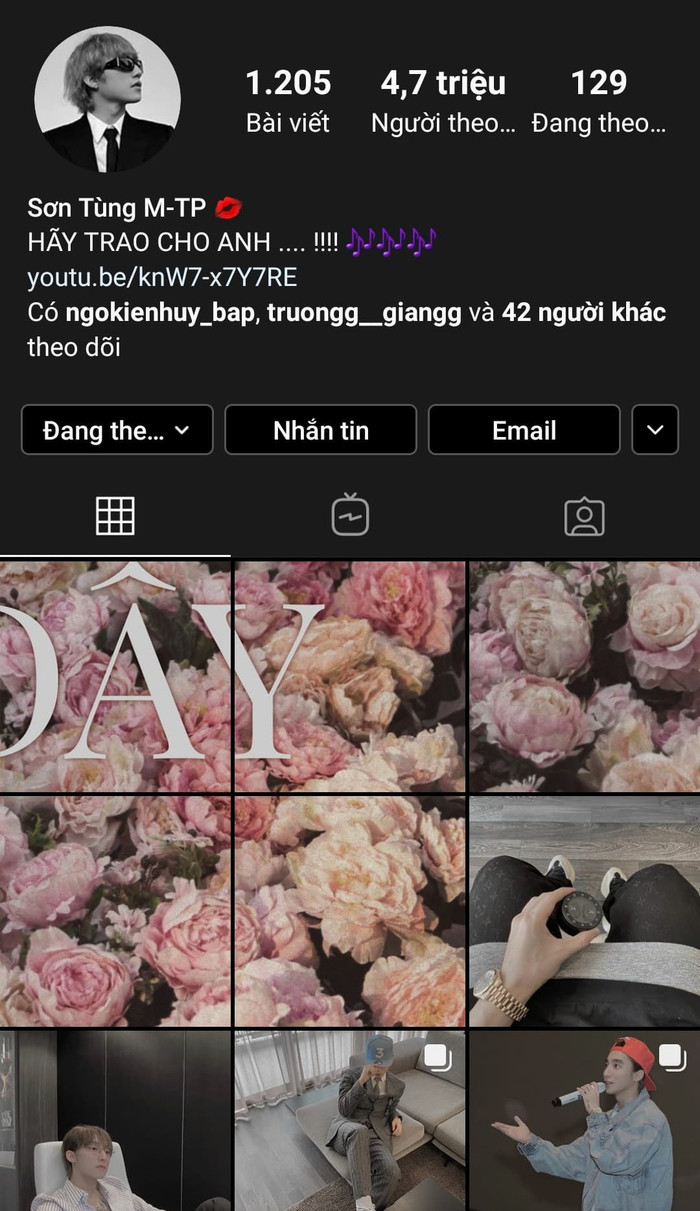Open Sơn Tùng M-TP's profile picture

(107, 99)
